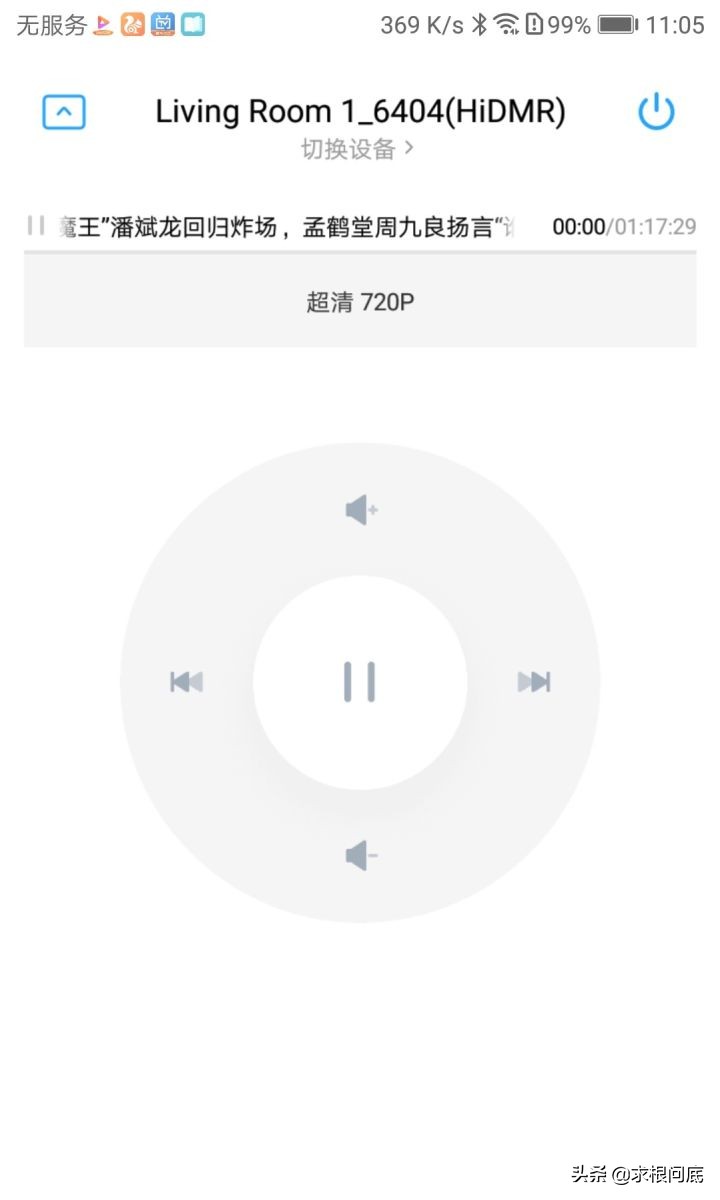Pause playback with the center button

coord(360,682)
